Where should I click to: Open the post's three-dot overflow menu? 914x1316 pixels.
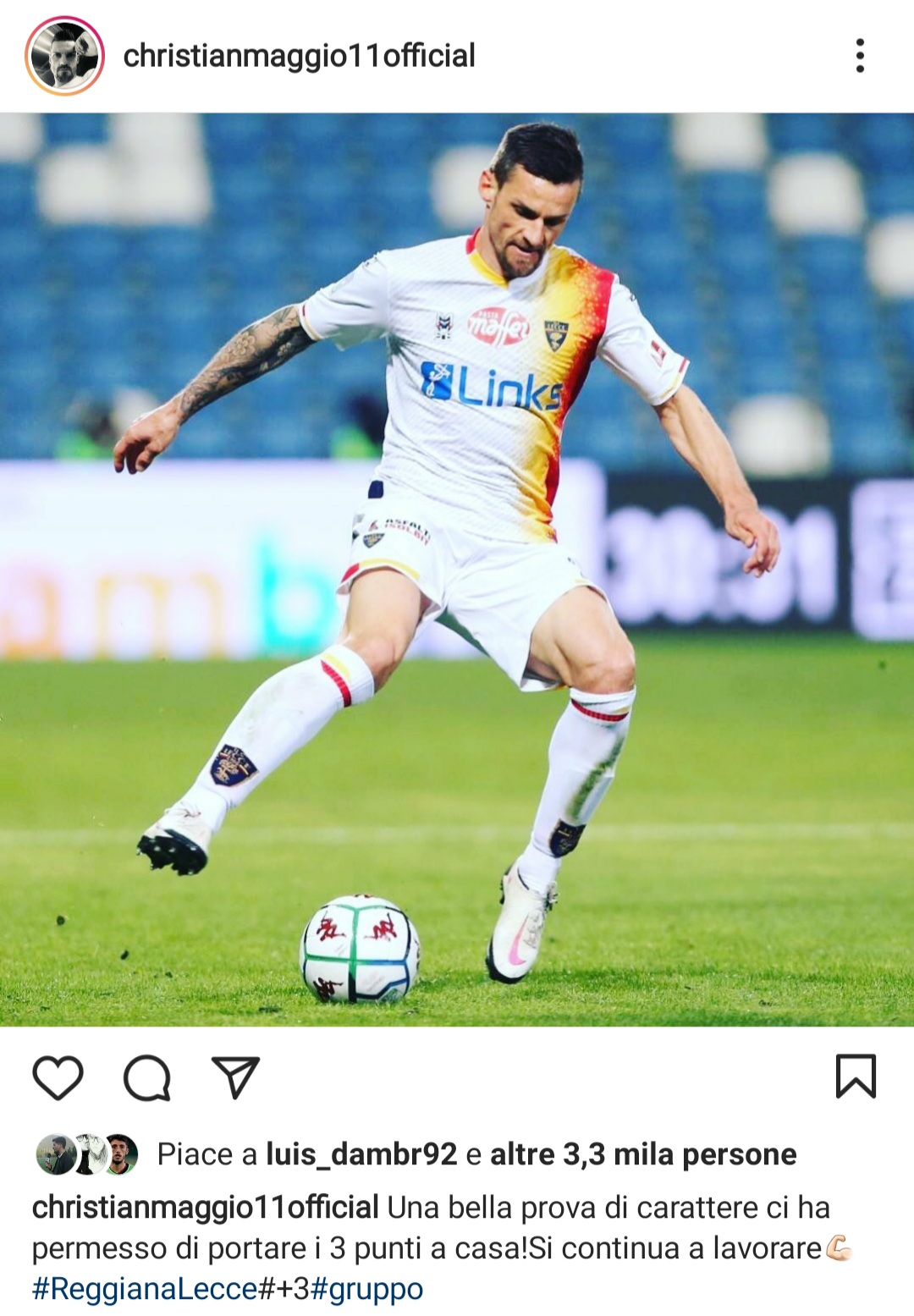click(x=860, y=56)
